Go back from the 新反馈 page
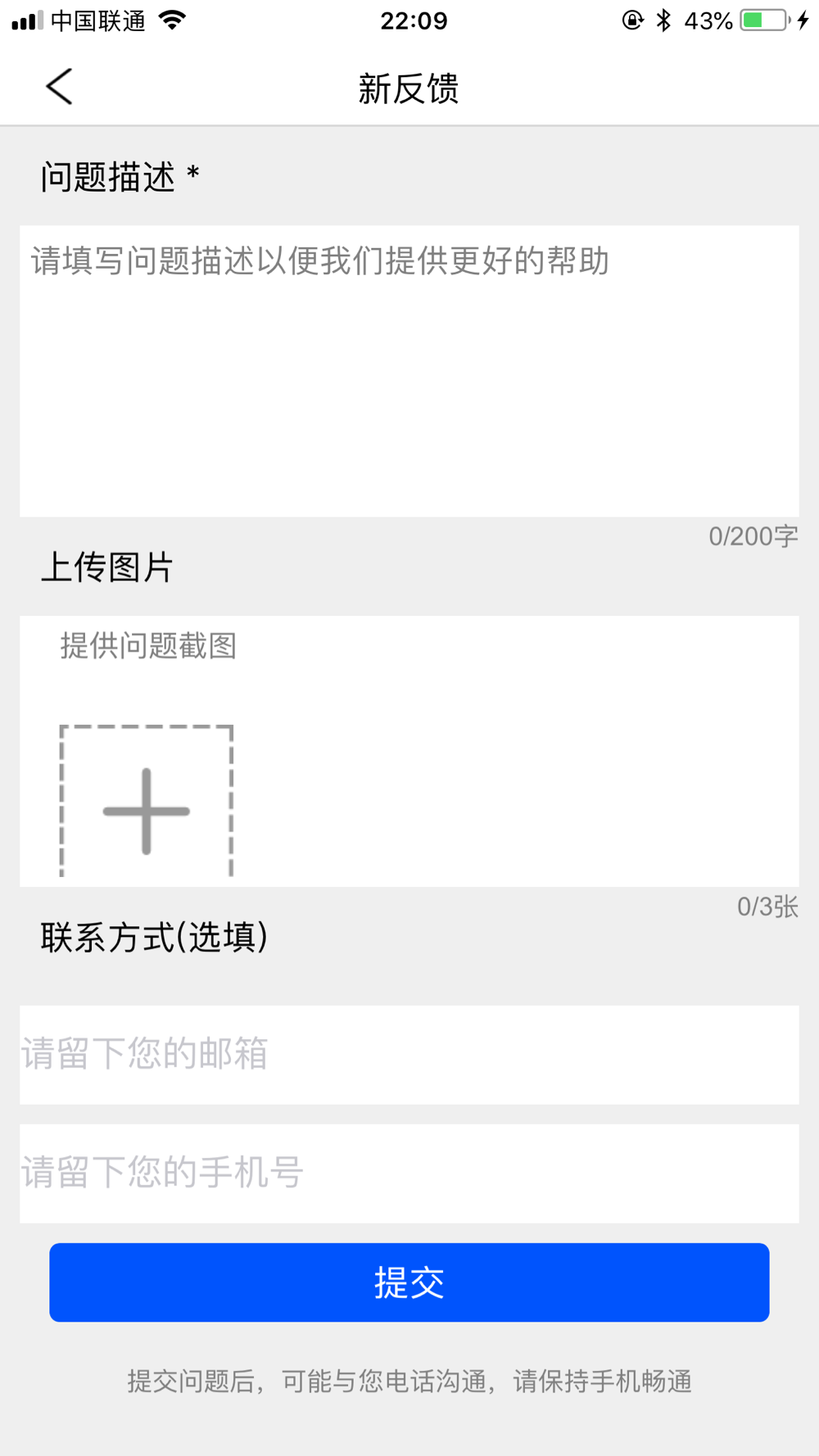The width and height of the screenshot is (819, 1456). [59, 87]
